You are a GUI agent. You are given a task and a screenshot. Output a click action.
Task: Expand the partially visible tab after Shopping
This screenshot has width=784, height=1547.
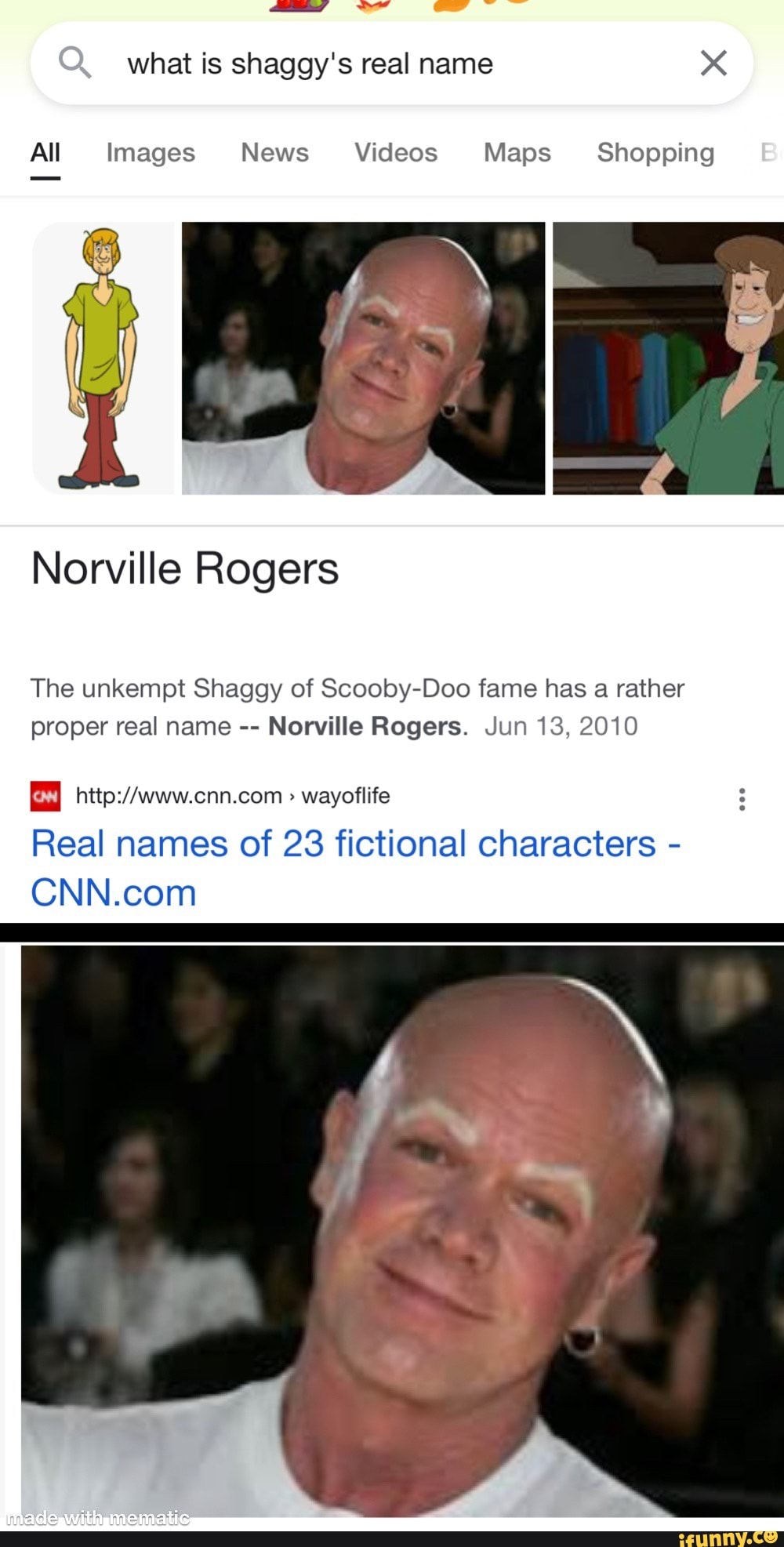coord(770,153)
